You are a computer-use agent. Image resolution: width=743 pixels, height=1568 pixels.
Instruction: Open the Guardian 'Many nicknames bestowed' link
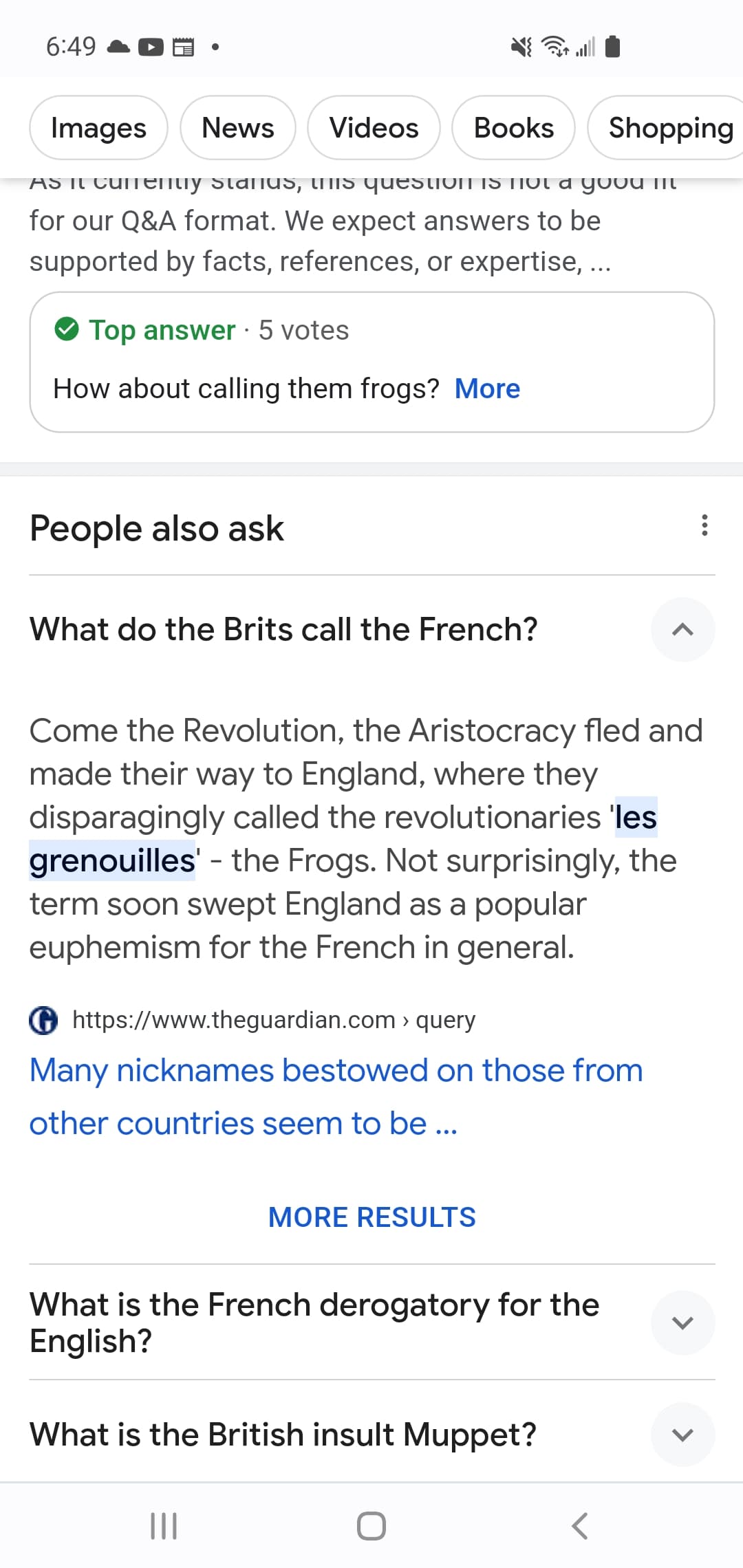pyautogui.click(x=336, y=1097)
